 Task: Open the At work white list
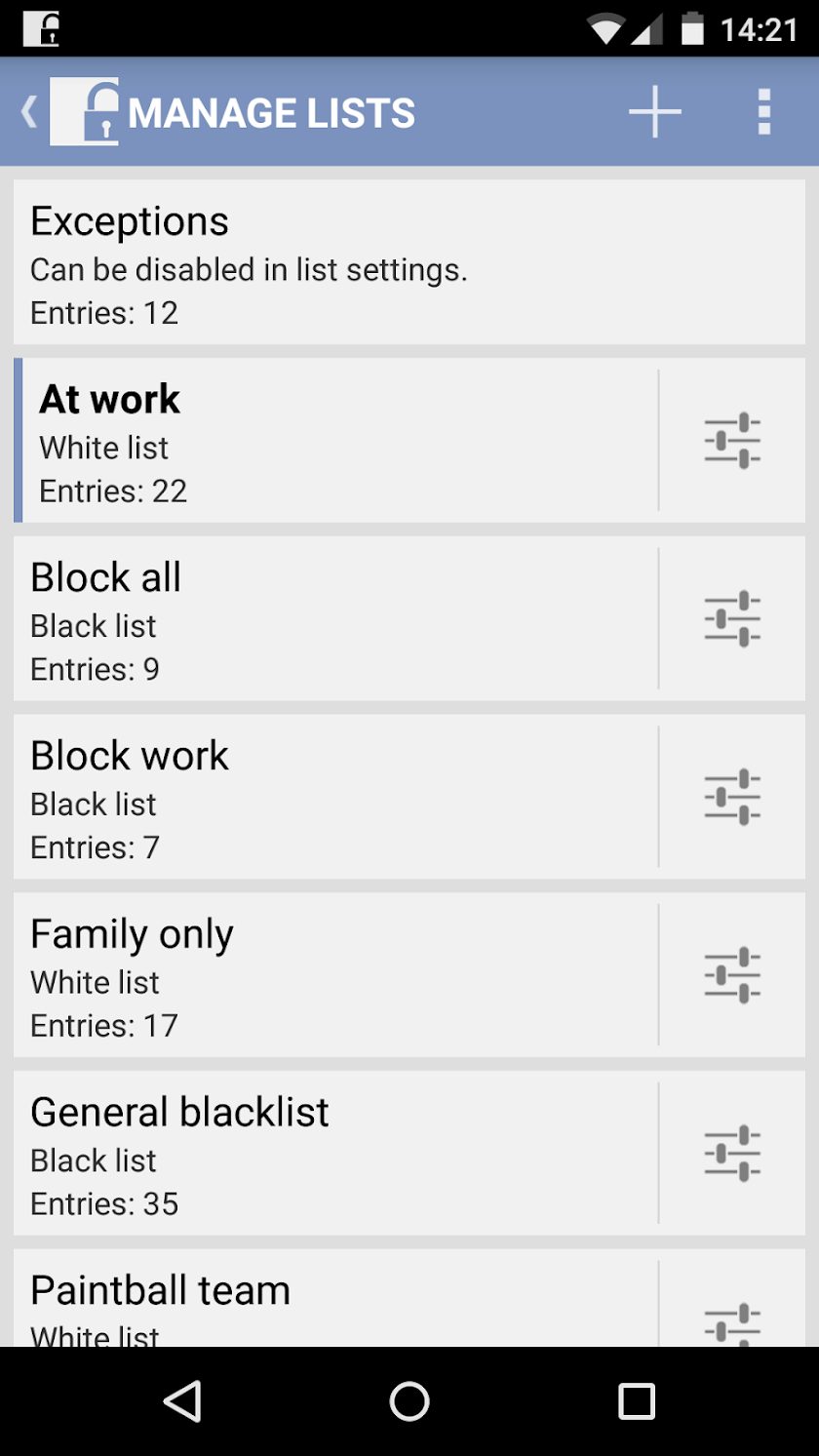pos(336,441)
